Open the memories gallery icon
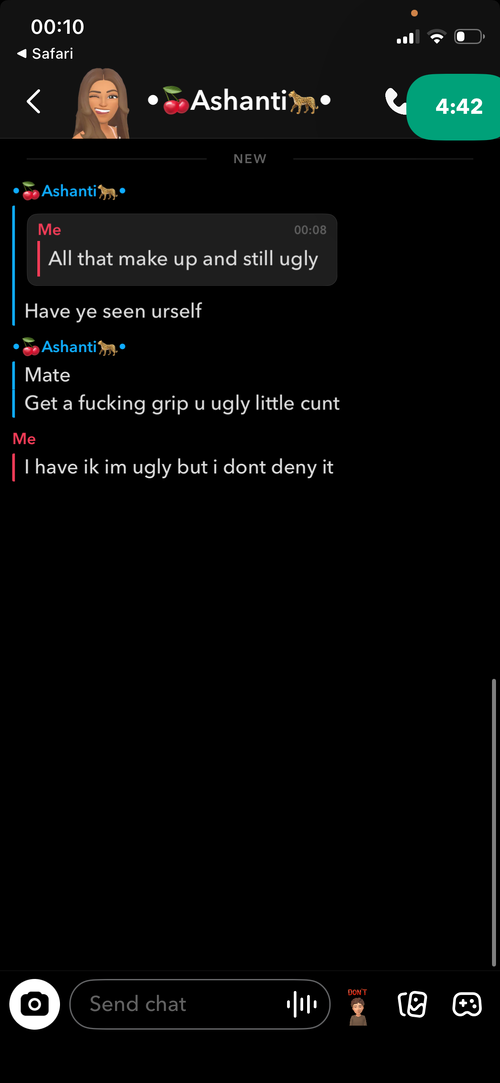The width and height of the screenshot is (500, 1083). click(412, 1004)
